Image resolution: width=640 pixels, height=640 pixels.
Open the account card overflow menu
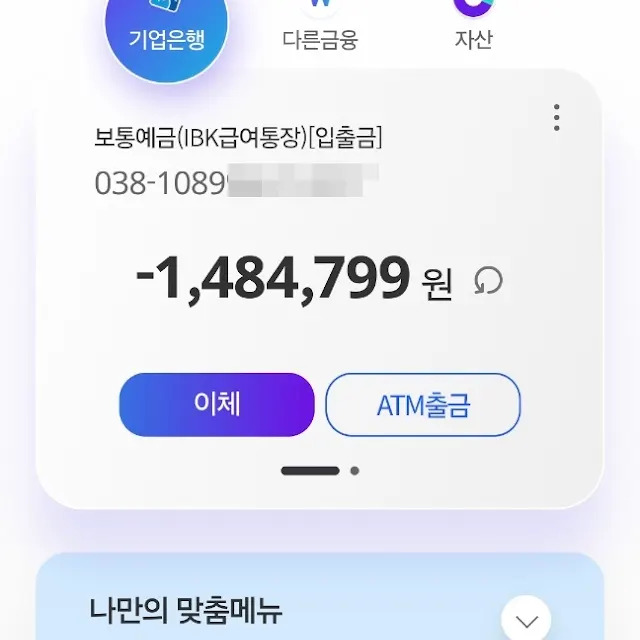tap(557, 117)
